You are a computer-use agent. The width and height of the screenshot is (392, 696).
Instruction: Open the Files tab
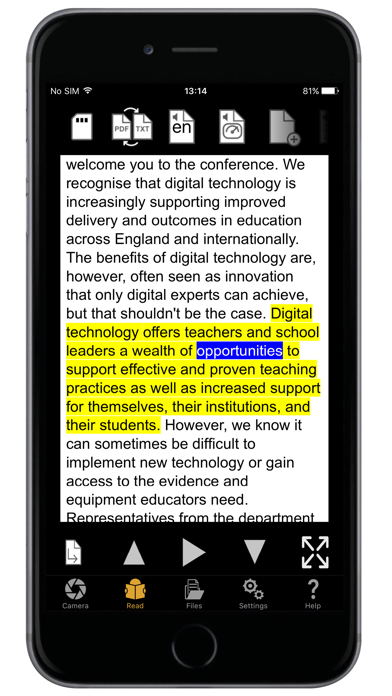(x=194, y=594)
